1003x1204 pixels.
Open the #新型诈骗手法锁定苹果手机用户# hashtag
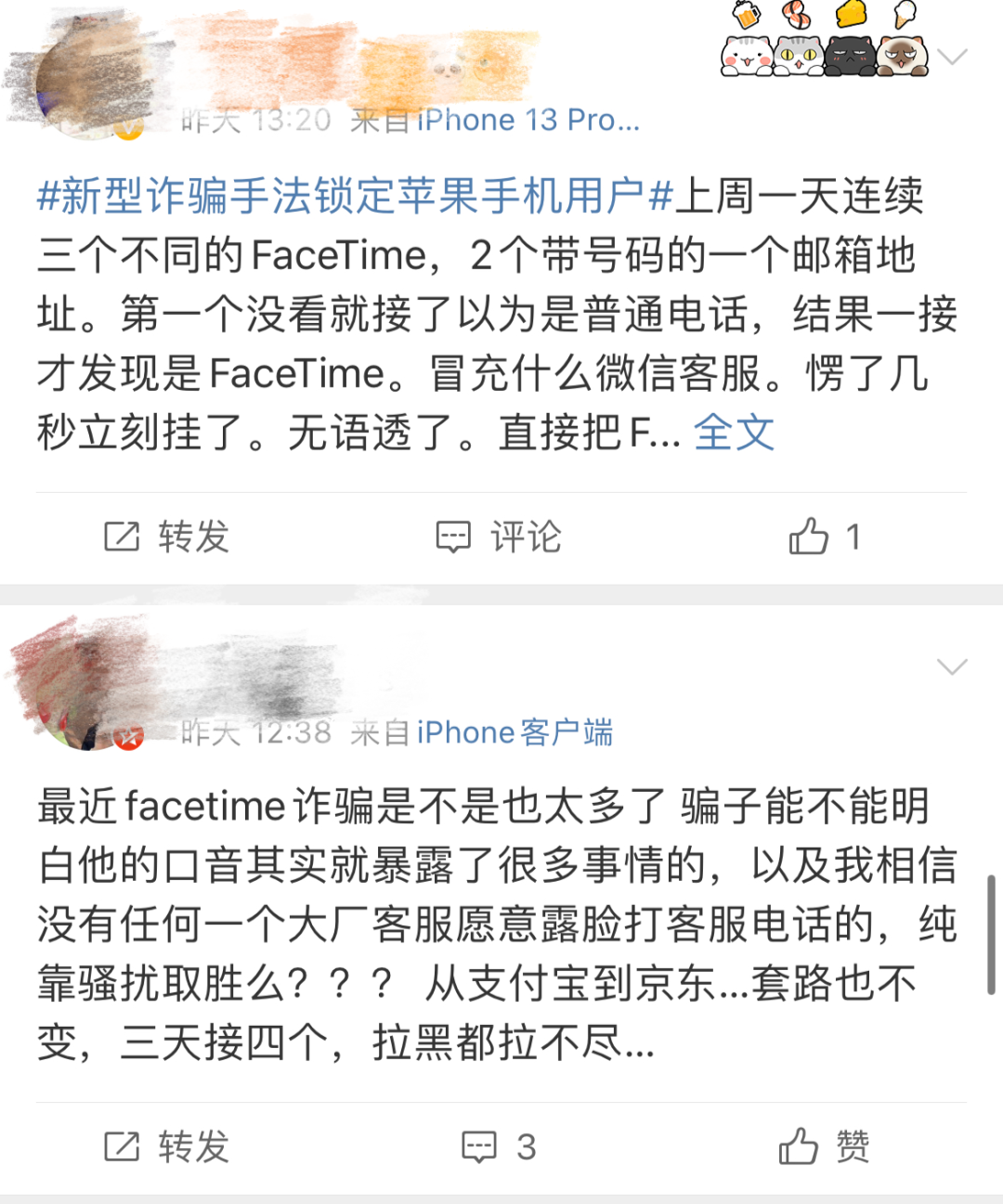click(355, 197)
